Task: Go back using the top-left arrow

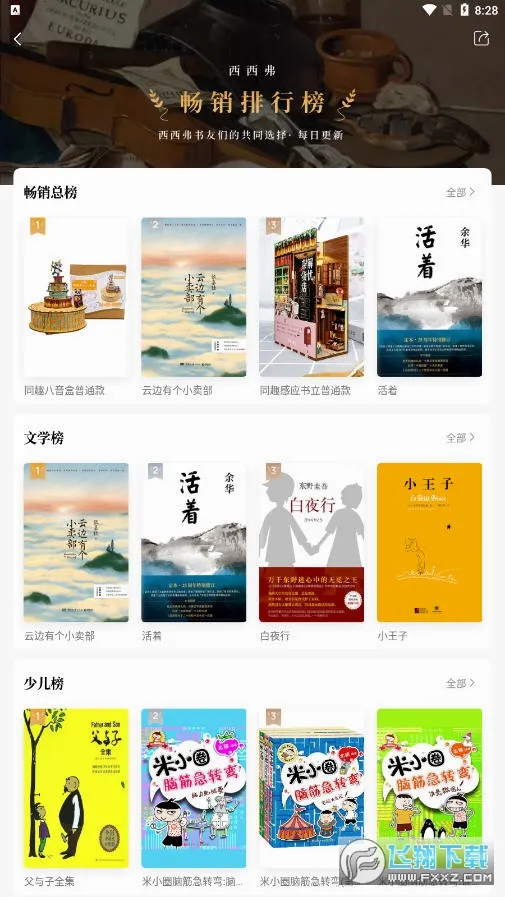Action: tap(18, 39)
